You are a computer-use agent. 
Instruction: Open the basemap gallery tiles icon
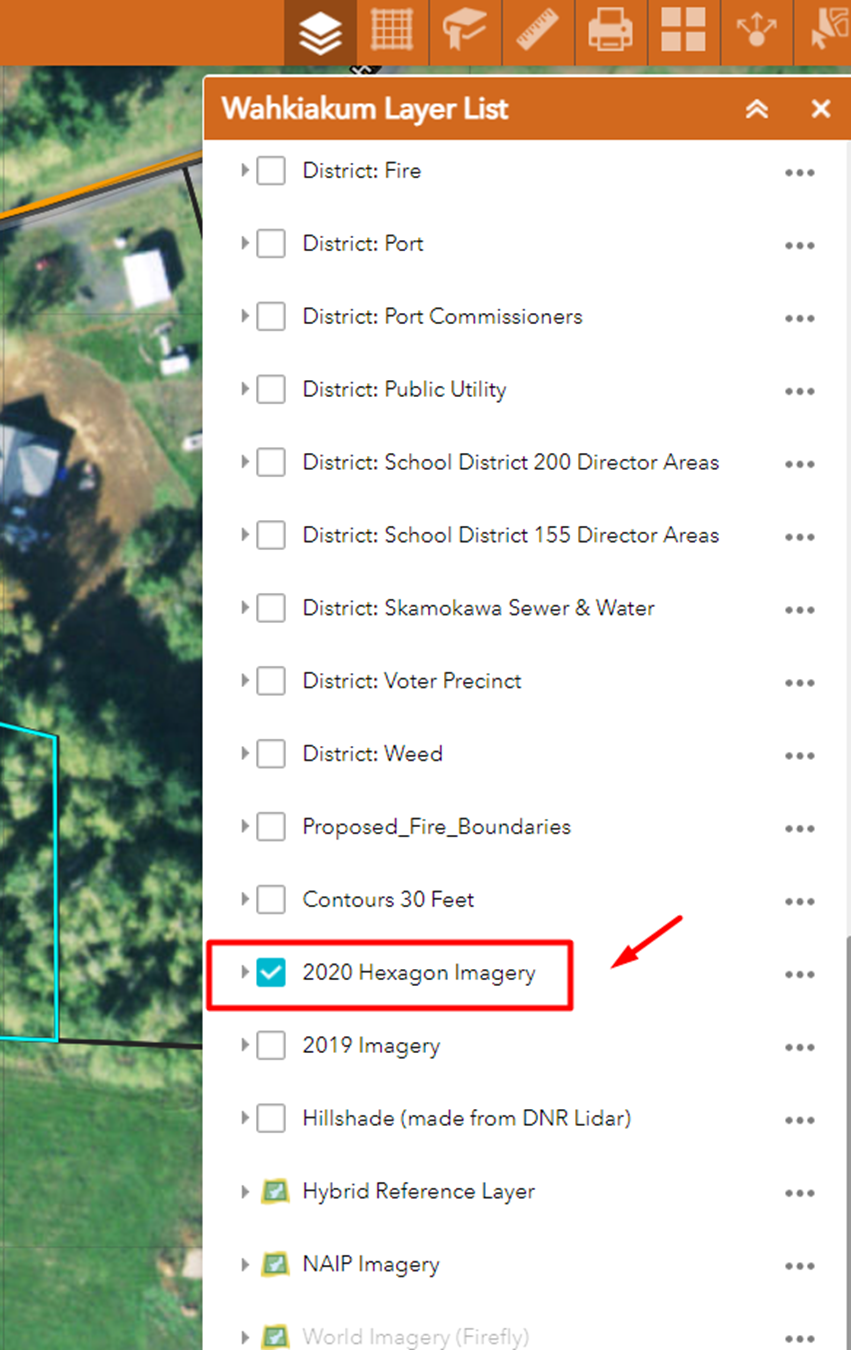tap(683, 31)
